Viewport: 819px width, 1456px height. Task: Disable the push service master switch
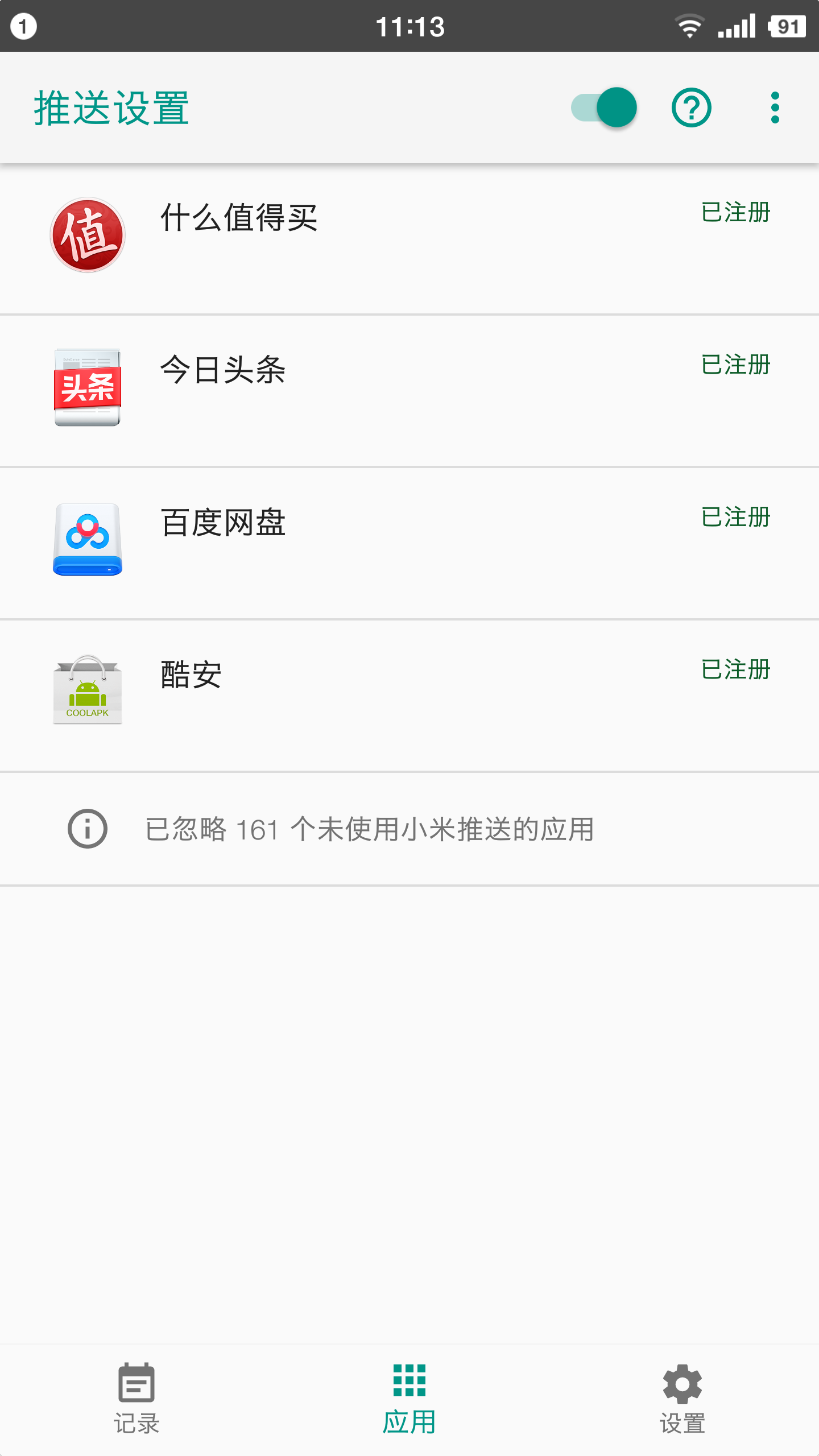pos(603,108)
